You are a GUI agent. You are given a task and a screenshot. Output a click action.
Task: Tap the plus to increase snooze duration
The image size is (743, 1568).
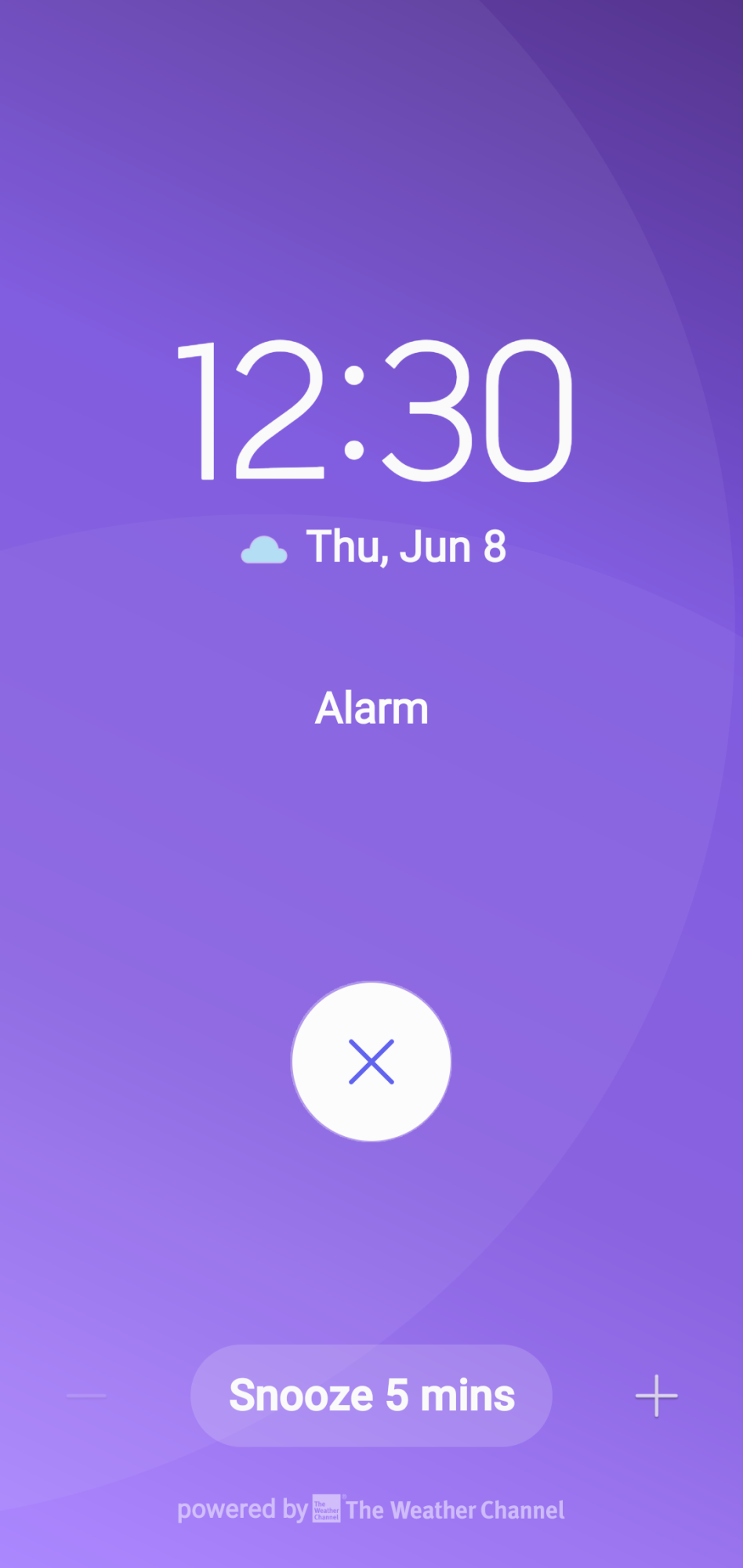click(656, 1396)
